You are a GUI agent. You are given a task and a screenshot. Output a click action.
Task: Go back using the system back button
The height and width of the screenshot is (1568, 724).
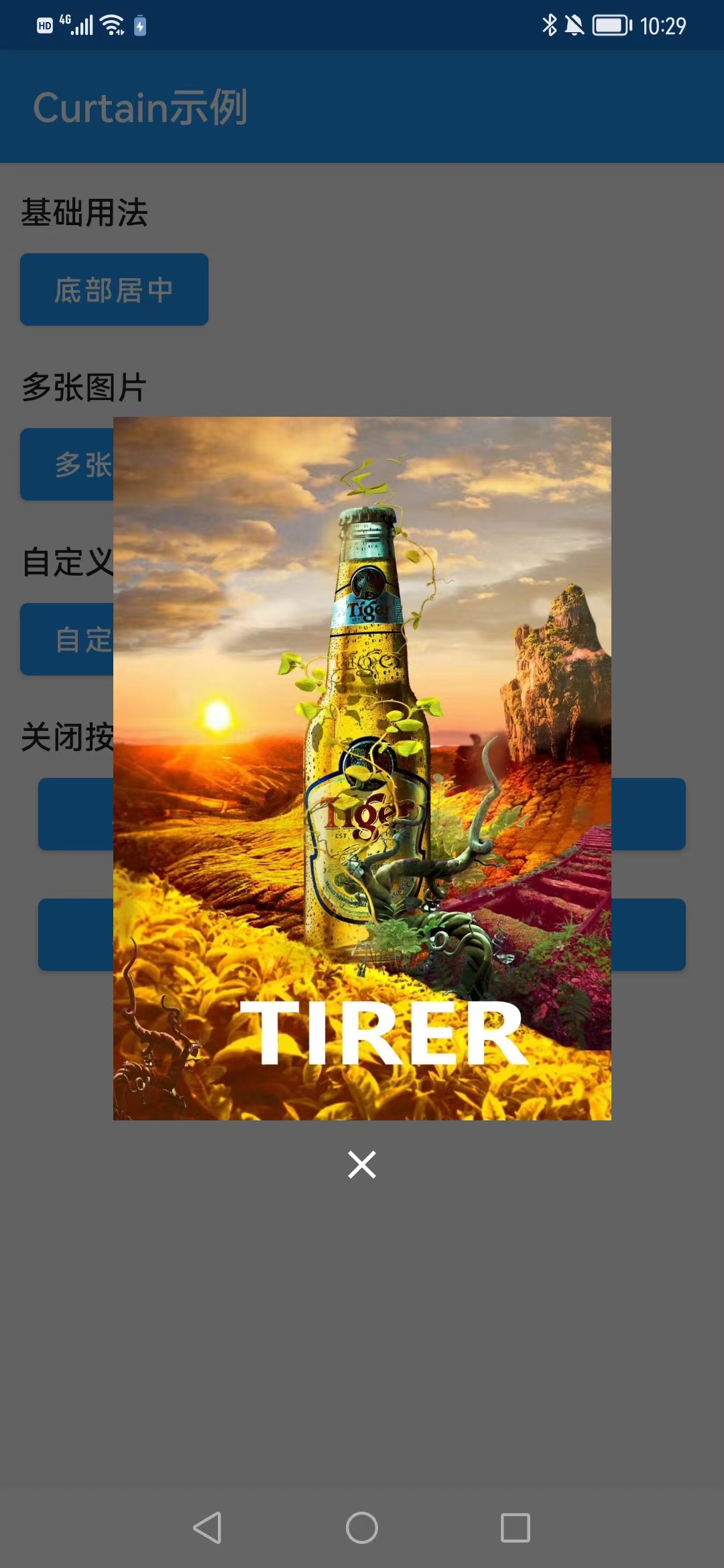tap(208, 1528)
